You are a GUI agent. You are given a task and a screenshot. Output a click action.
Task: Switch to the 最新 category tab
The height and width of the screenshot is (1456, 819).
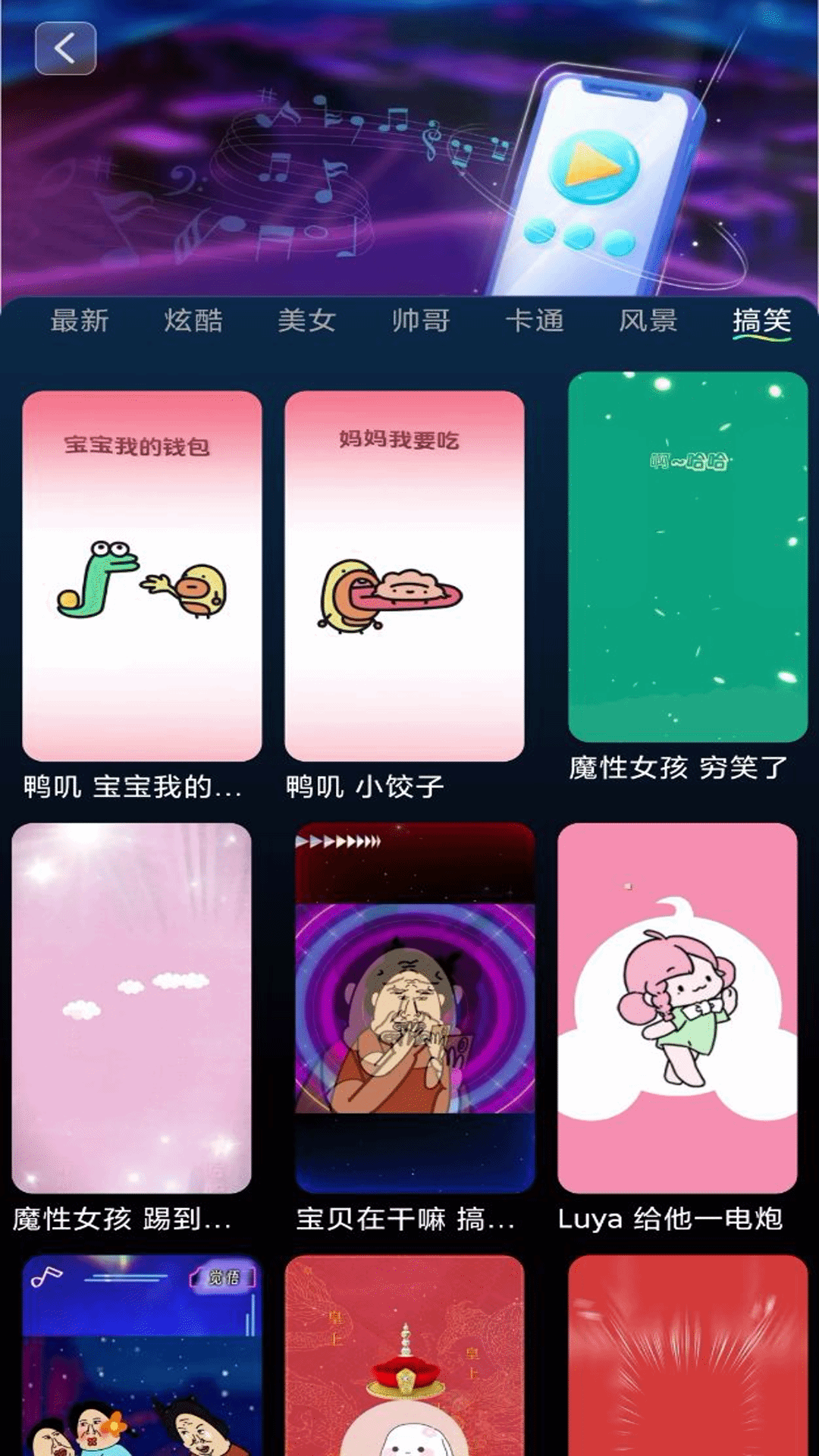point(79,320)
